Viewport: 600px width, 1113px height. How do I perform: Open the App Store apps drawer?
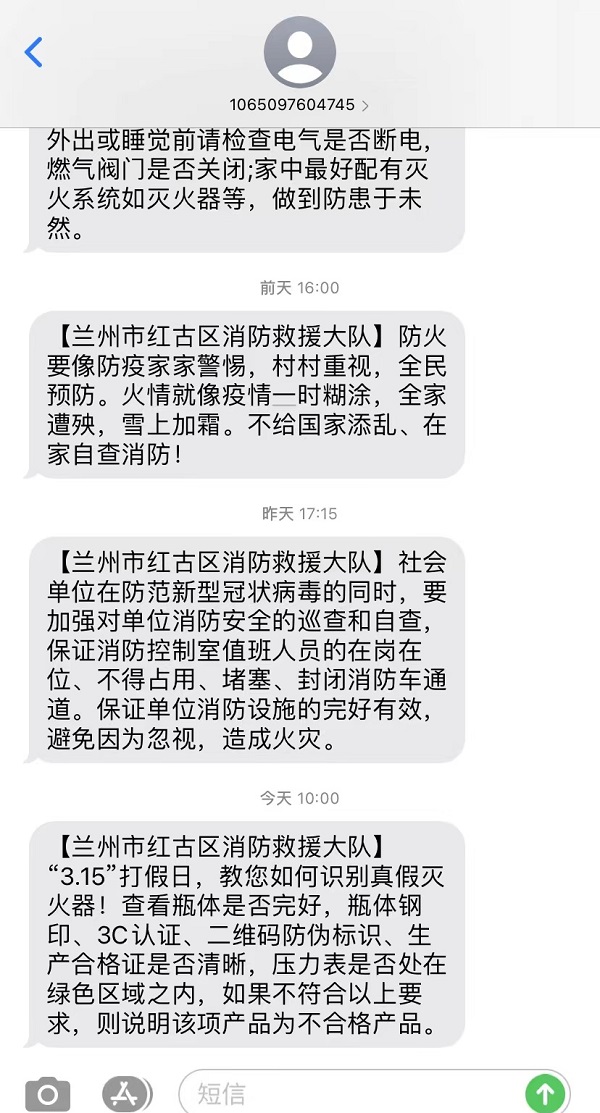[x=127, y=1092]
